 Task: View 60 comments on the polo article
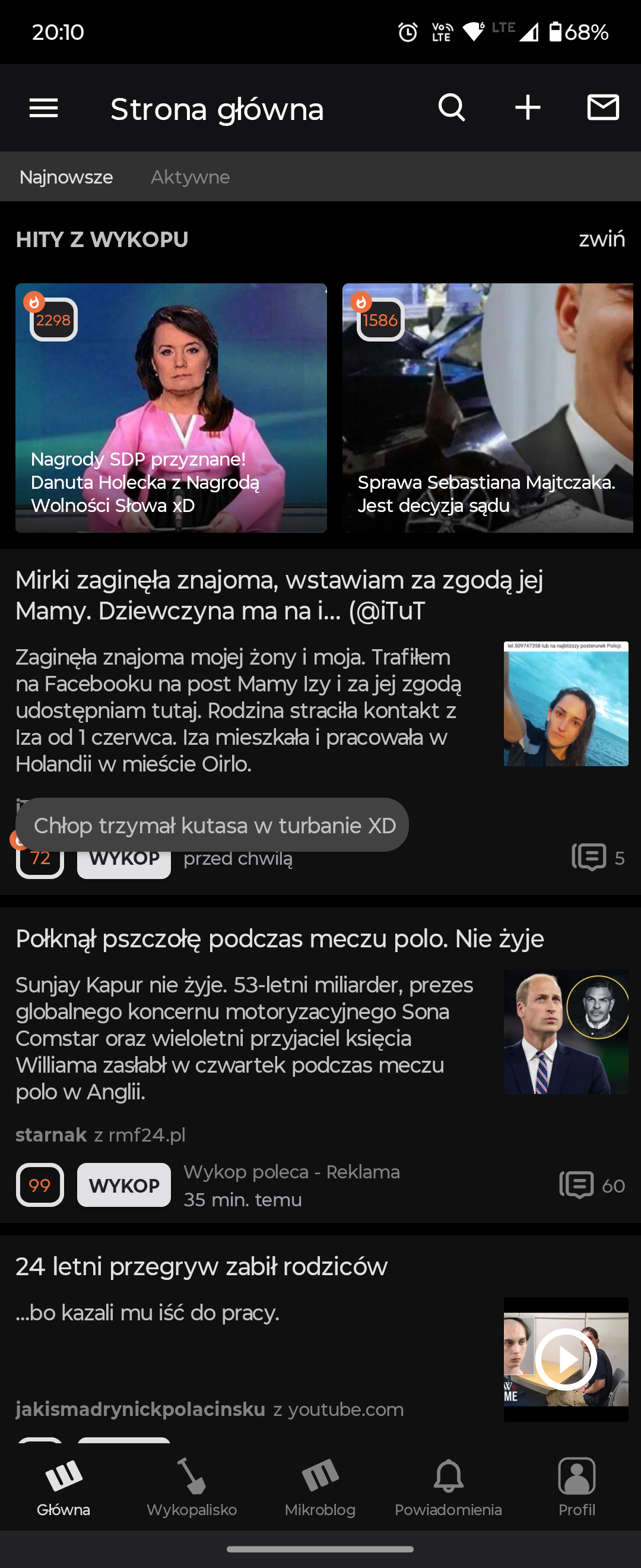pos(592,1185)
